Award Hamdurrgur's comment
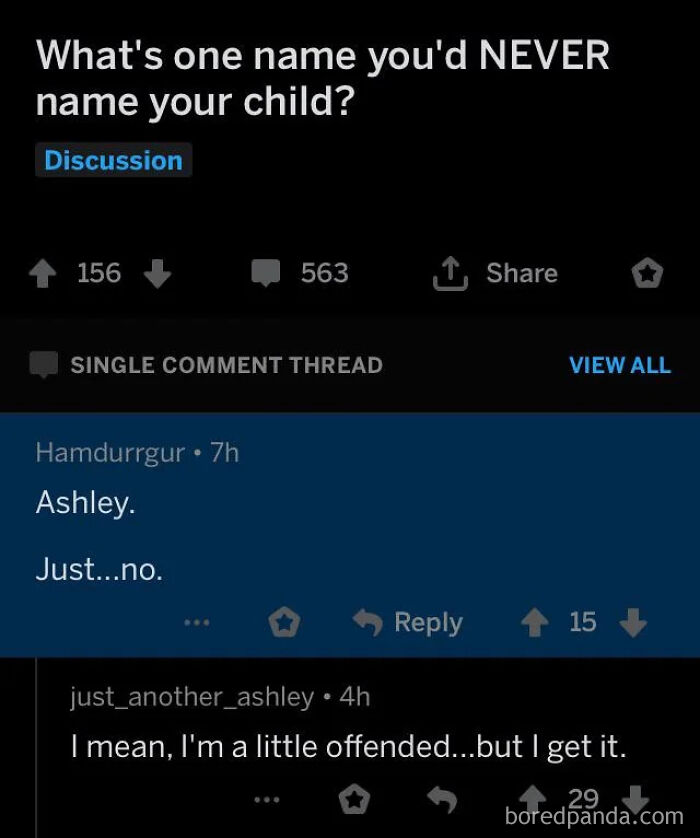700x838 pixels. [x=285, y=623]
